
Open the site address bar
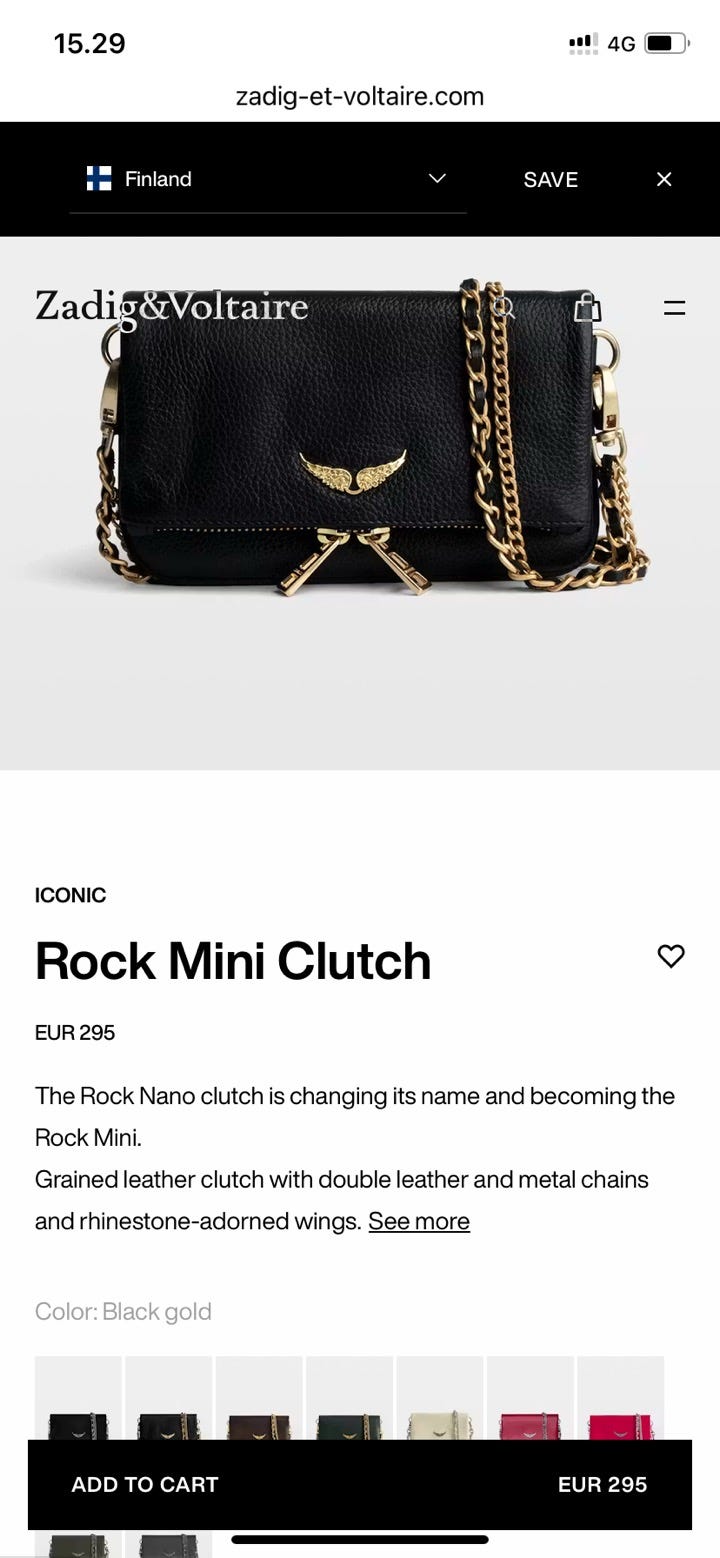(x=360, y=96)
